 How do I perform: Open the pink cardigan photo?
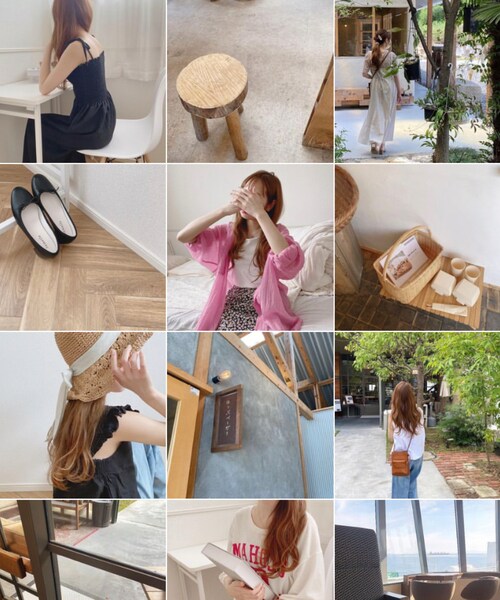click(250, 248)
